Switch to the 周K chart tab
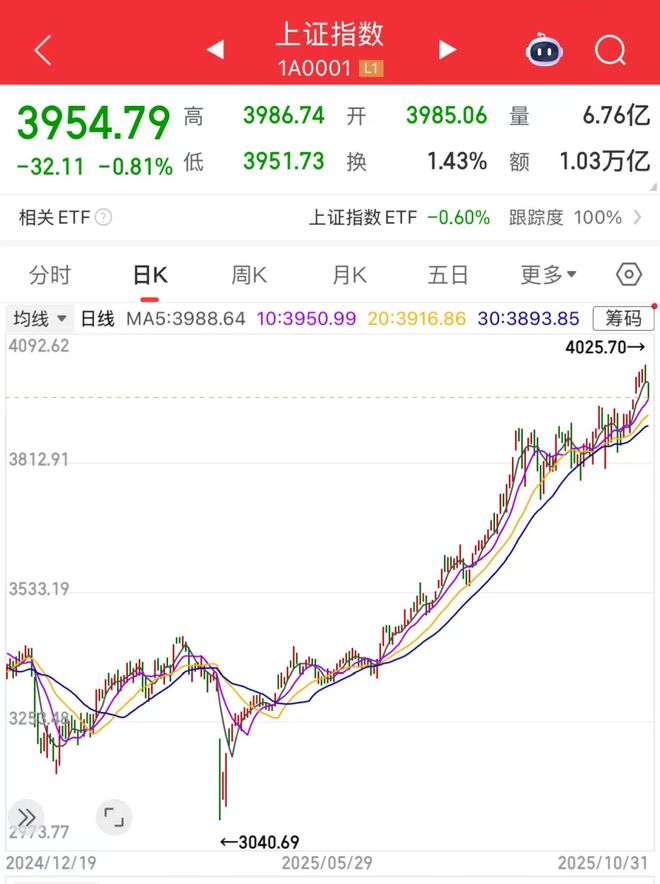 249,275
